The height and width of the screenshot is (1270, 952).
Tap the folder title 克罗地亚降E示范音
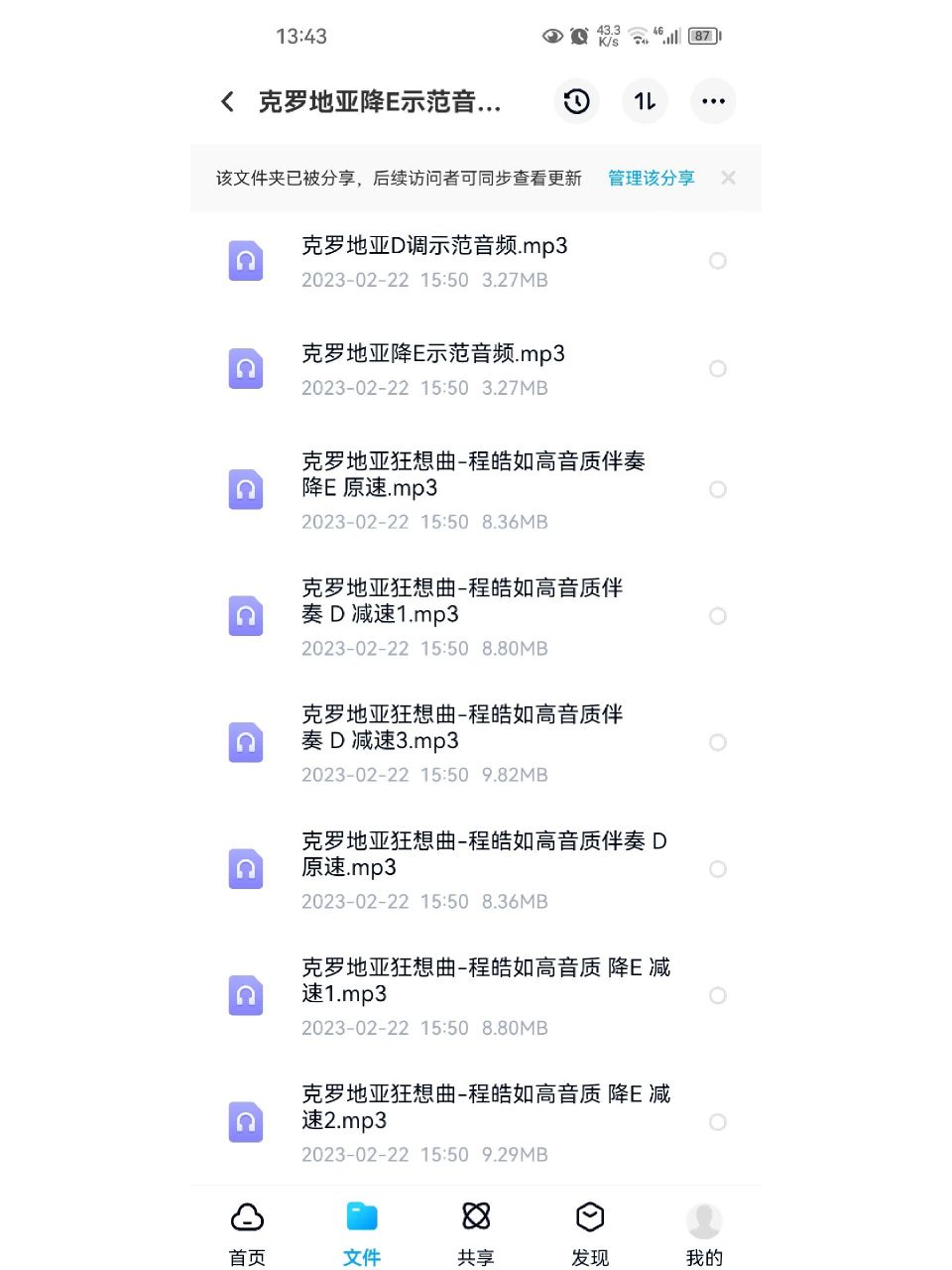point(382,101)
